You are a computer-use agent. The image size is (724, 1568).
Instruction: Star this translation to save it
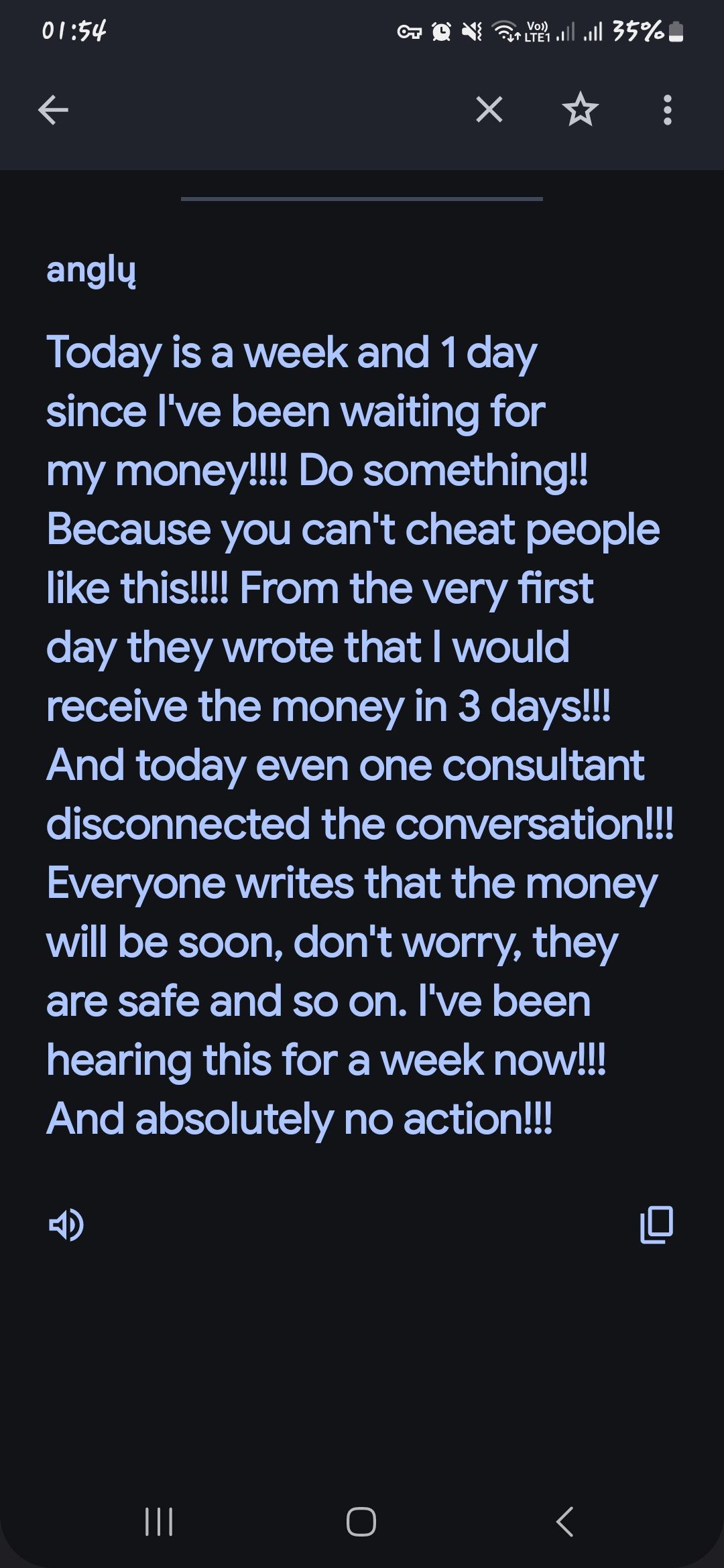(580, 110)
